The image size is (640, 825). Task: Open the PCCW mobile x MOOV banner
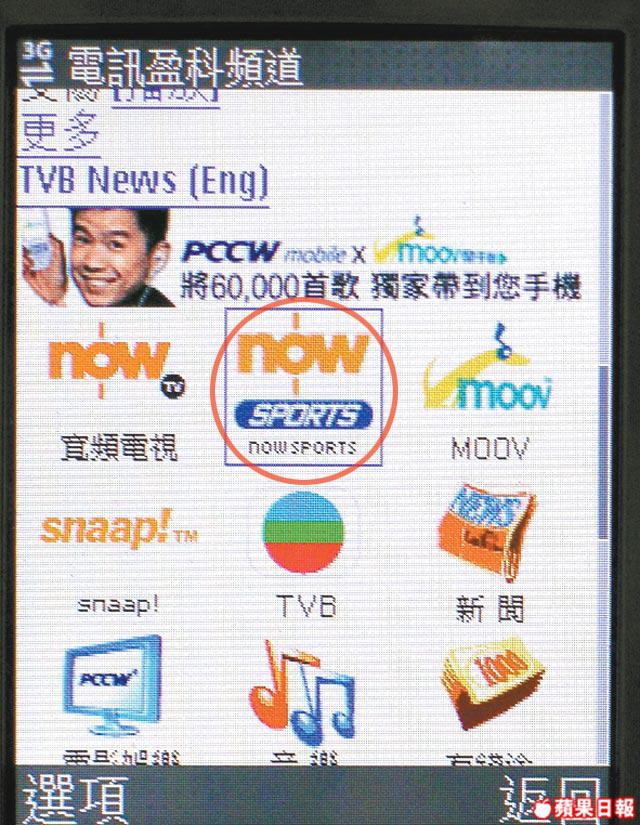(310, 255)
